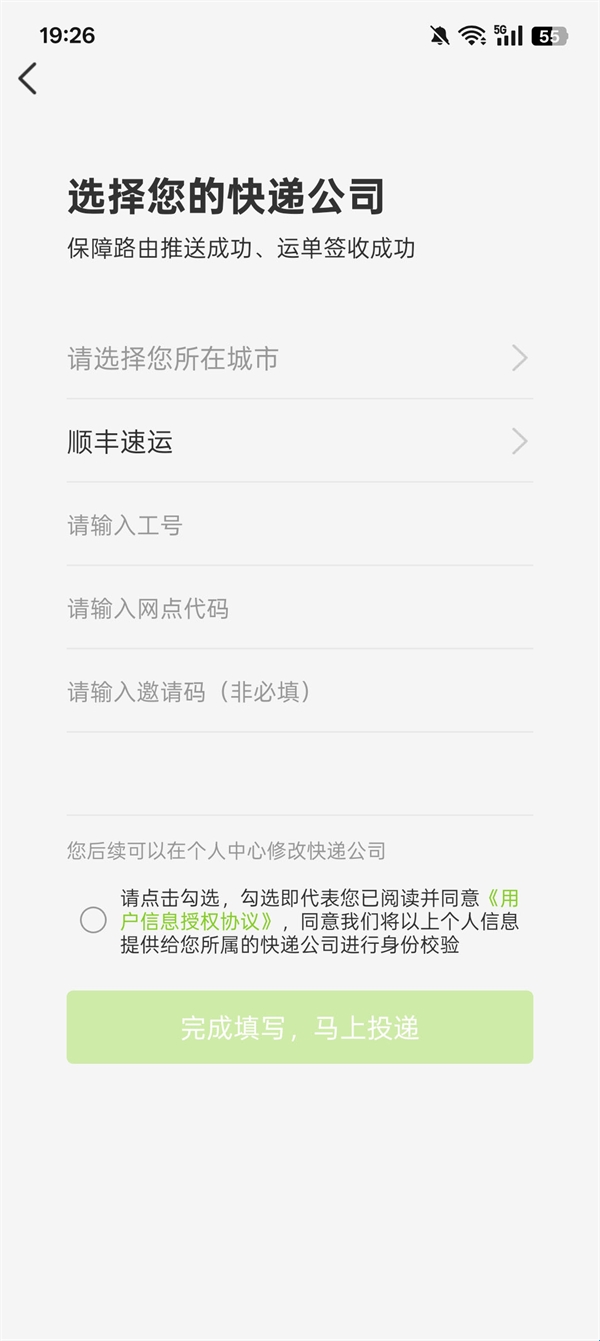Focus the 请输入工号 employee ID field

click(x=298, y=525)
